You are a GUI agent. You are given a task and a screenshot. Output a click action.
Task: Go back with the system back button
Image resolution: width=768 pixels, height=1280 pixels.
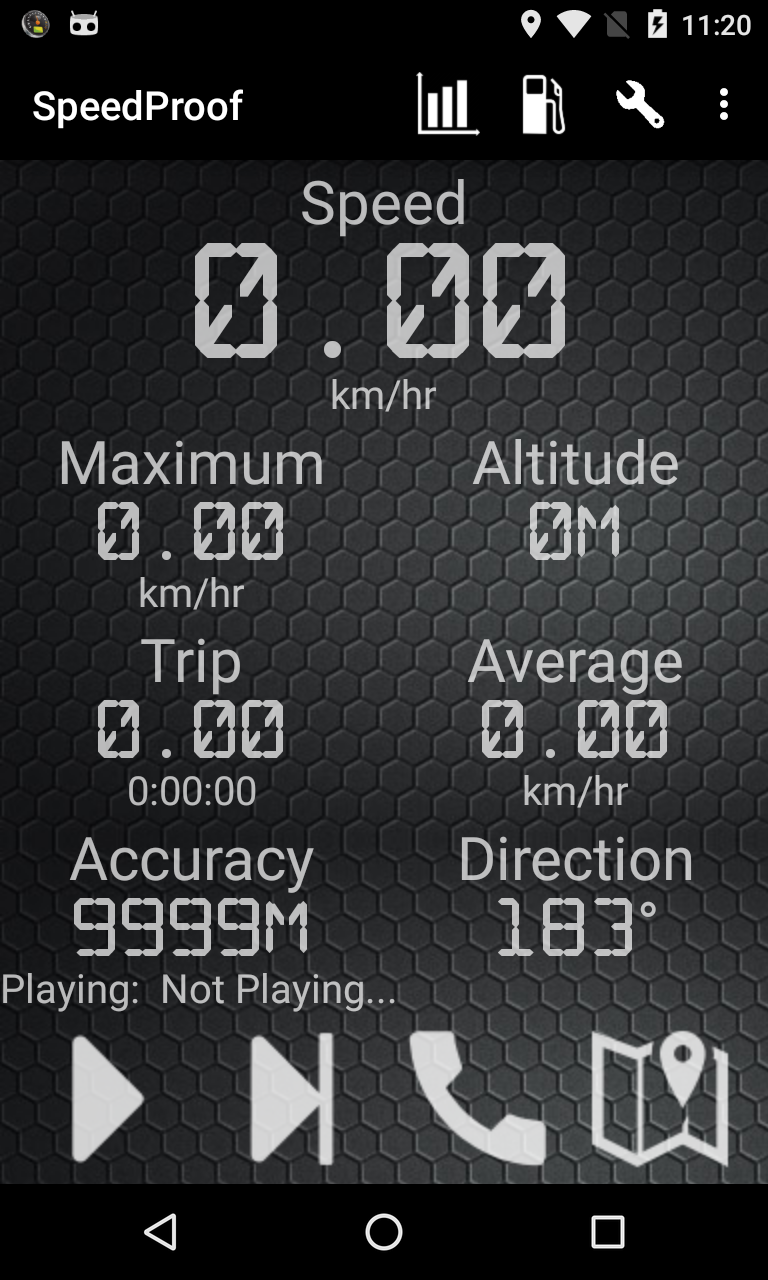pos(160,1232)
